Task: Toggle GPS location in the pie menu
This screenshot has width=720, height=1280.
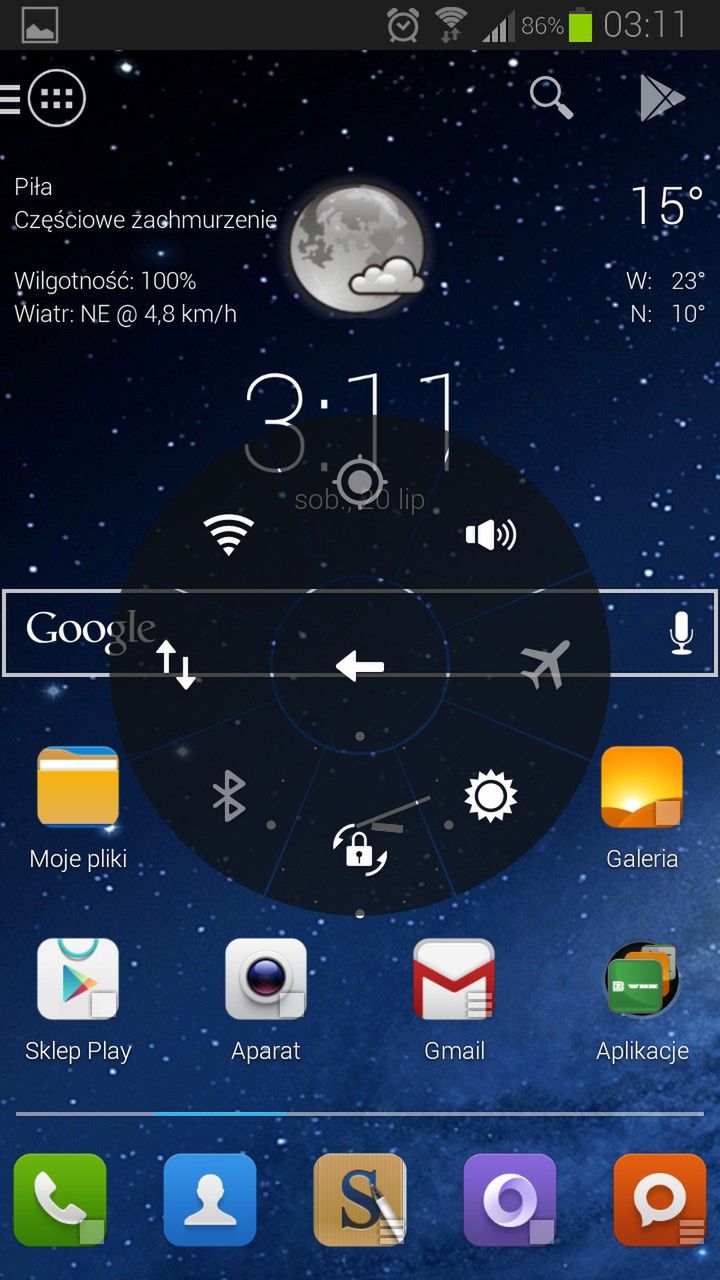Action: (x=358, y=481)
